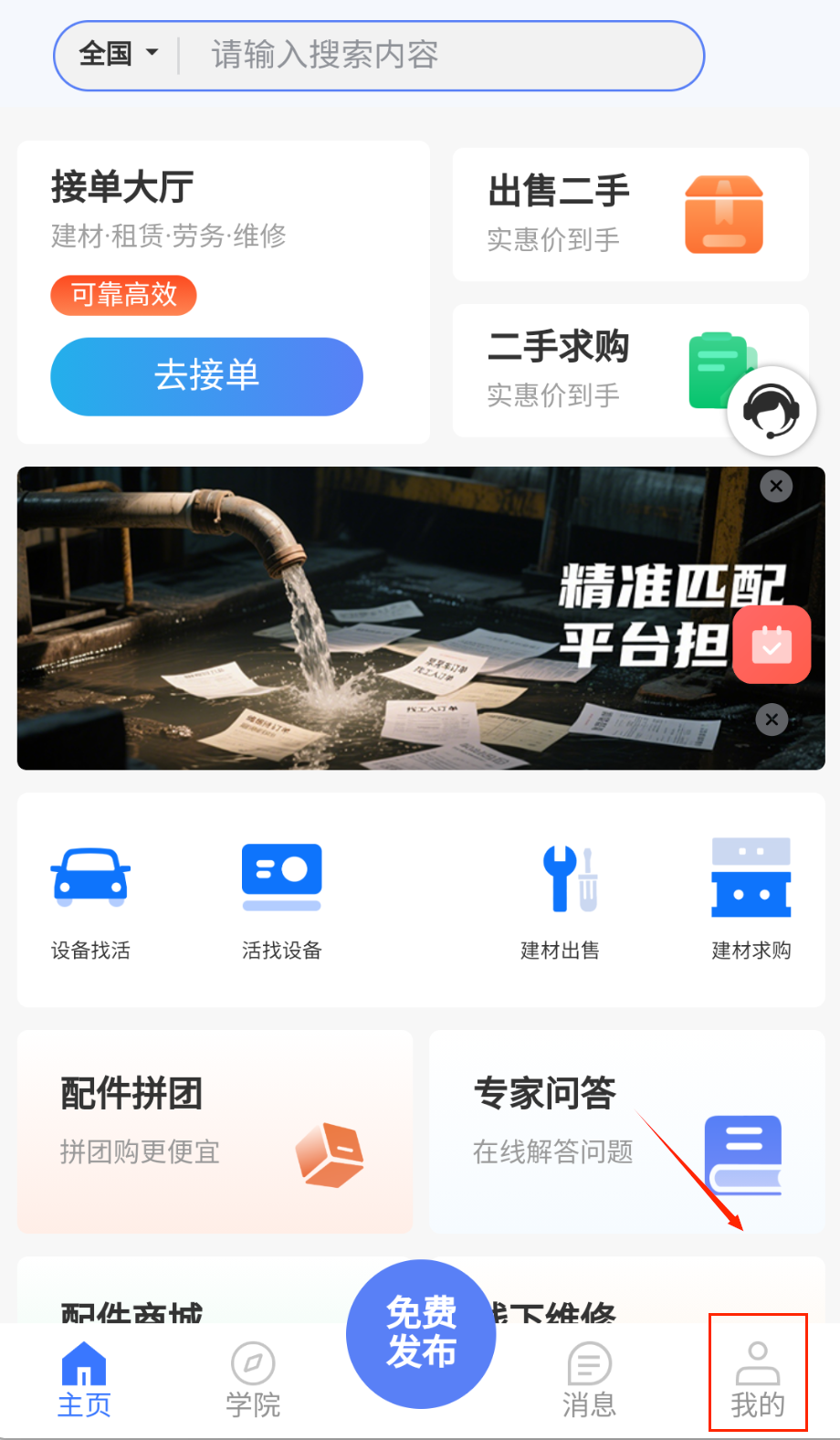Contact customer service via headset icon
The height and width of the screenshot is (1440, 840).
772,411
